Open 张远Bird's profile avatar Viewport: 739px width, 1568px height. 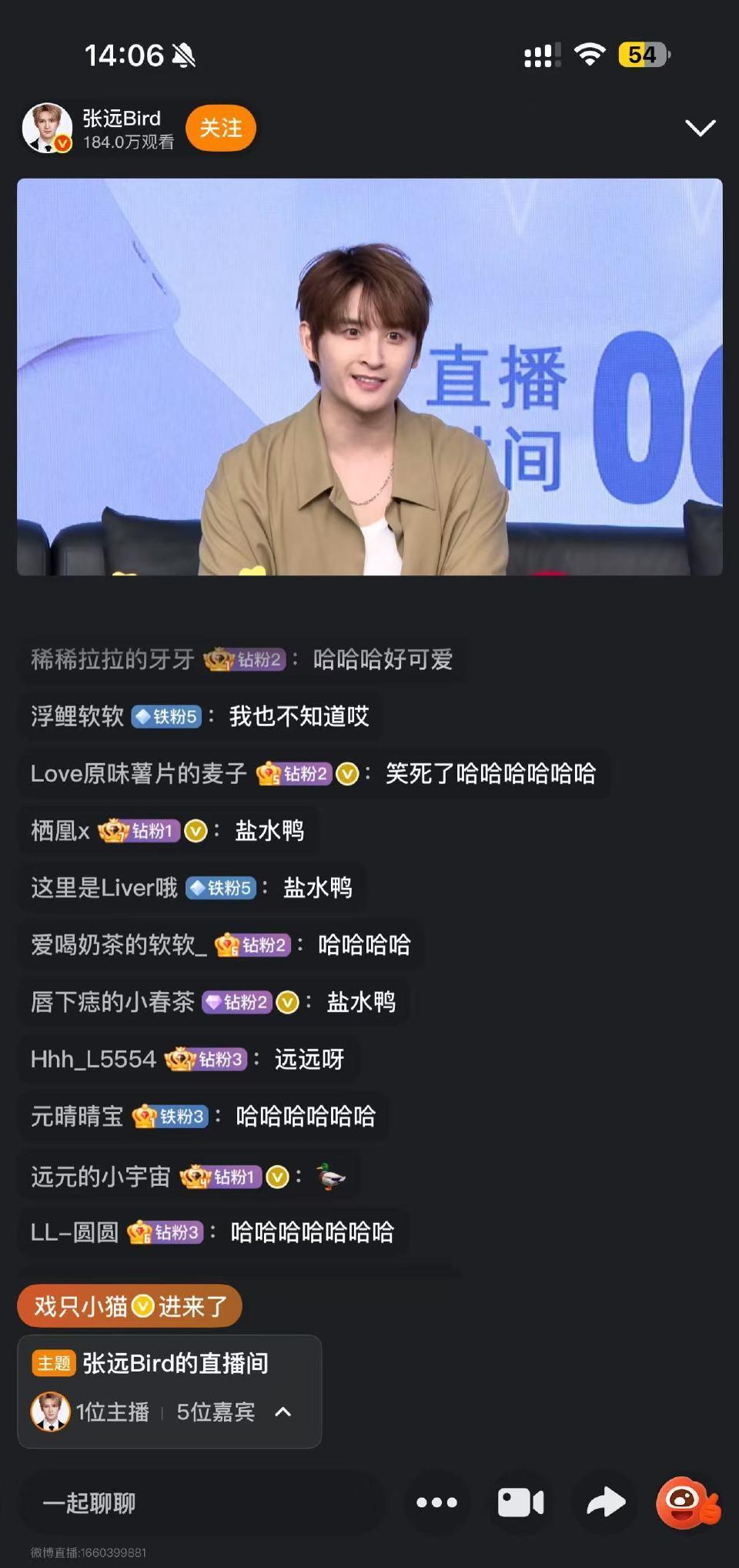pos(47,128)
